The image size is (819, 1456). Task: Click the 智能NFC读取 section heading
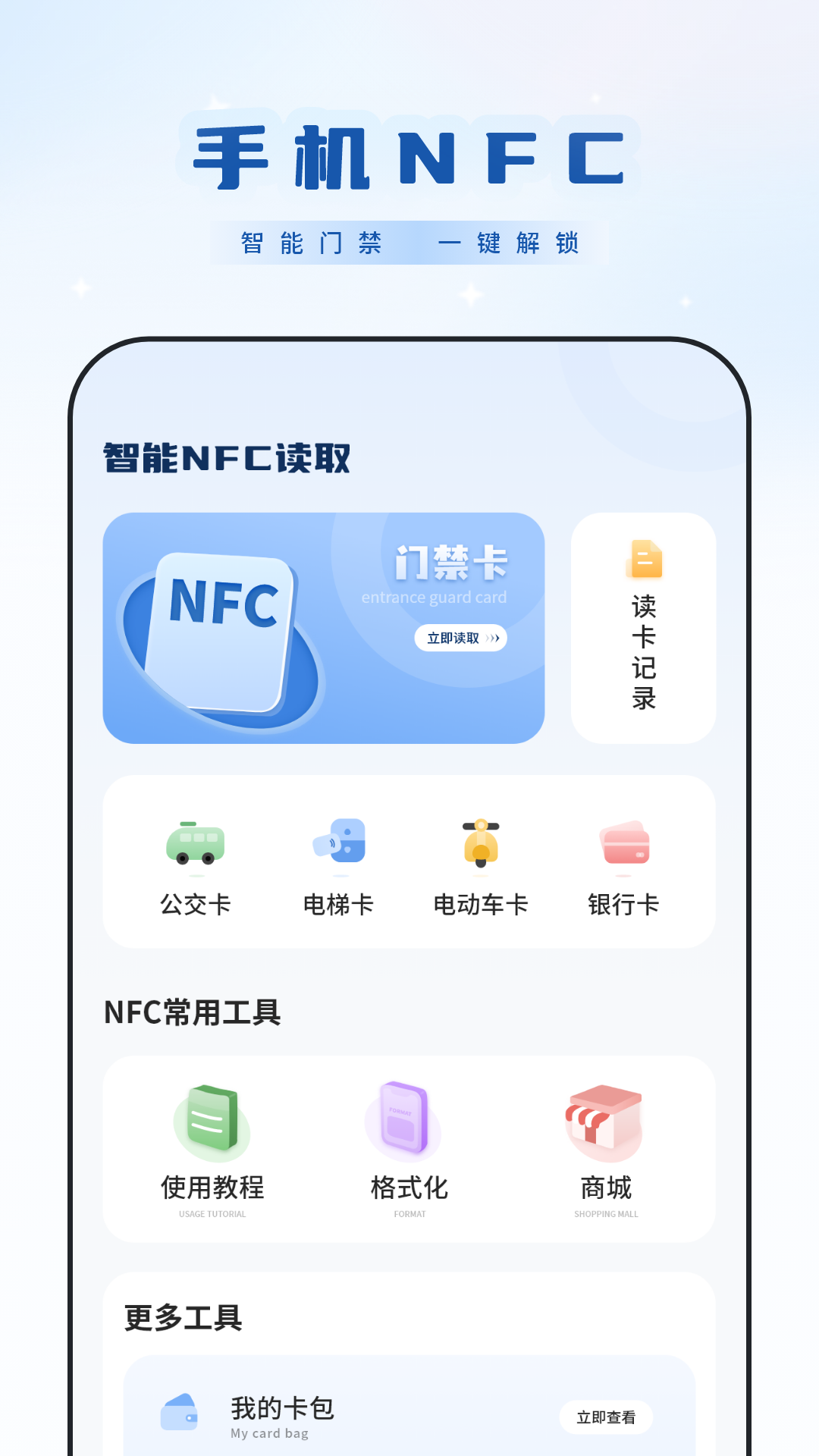click(x=226, y=455)
